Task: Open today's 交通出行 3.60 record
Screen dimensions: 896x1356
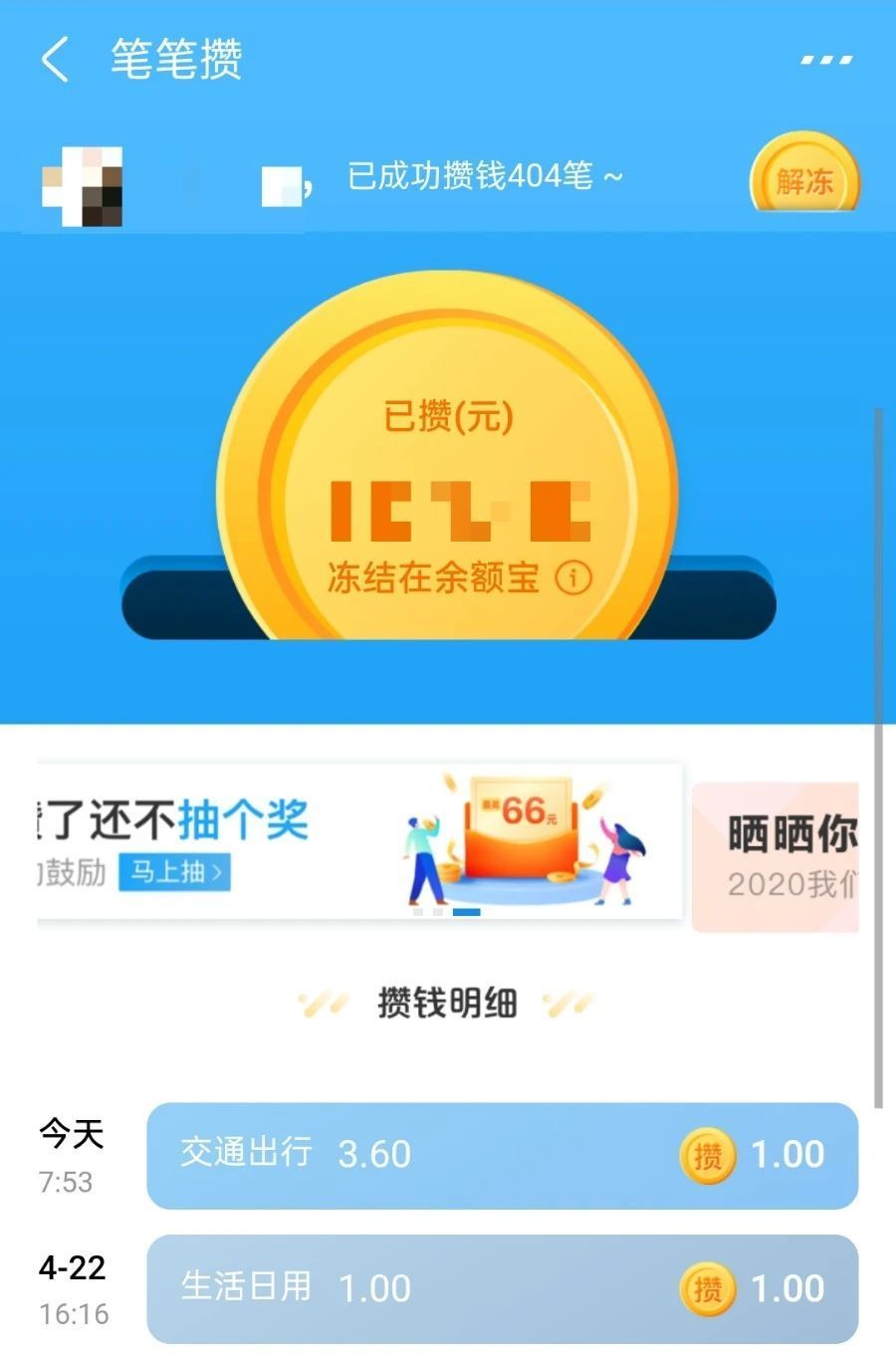Action: pyautogui.click(x=502, y=1155)
